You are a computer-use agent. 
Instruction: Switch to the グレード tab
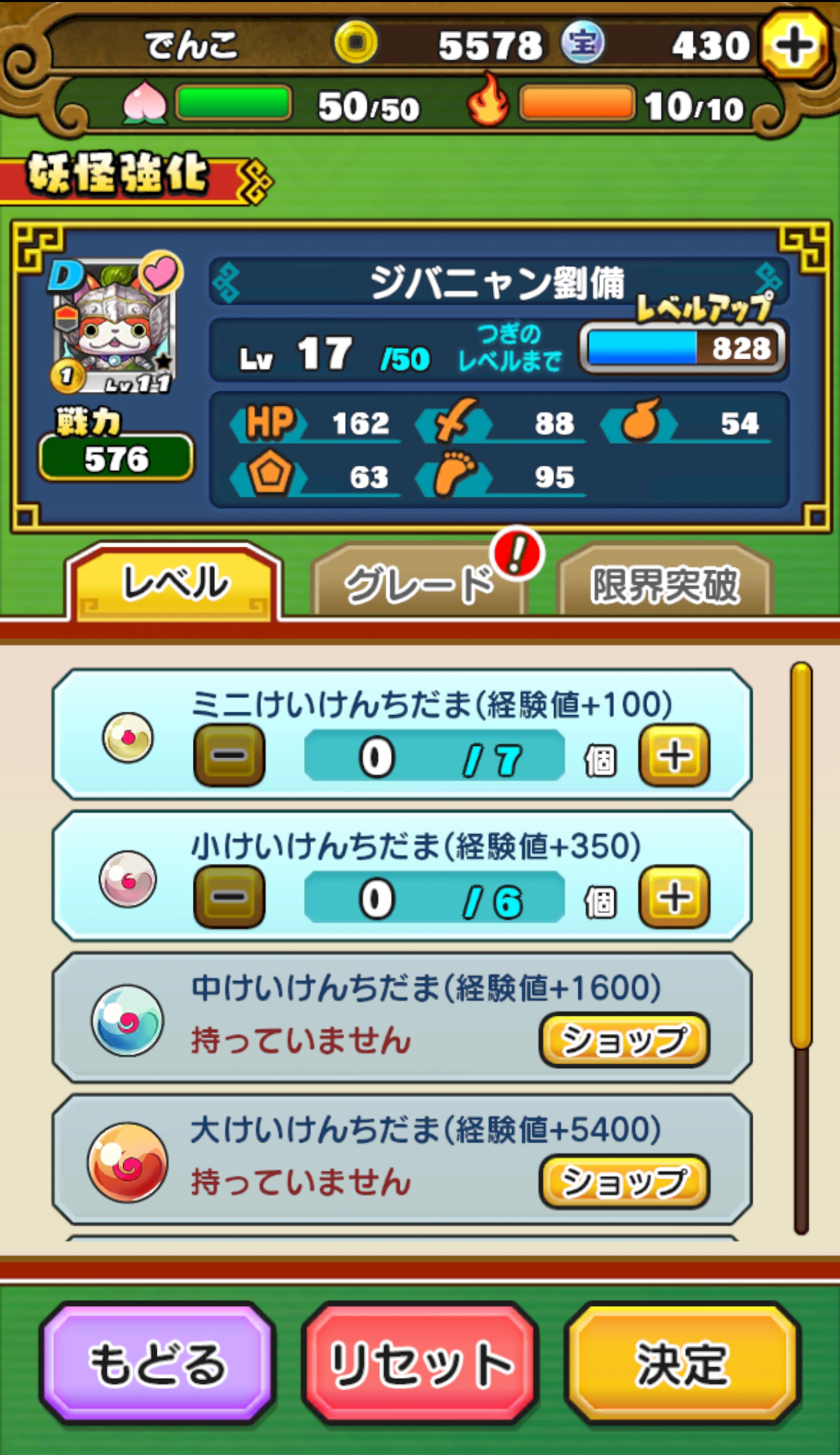coord(419,583)
